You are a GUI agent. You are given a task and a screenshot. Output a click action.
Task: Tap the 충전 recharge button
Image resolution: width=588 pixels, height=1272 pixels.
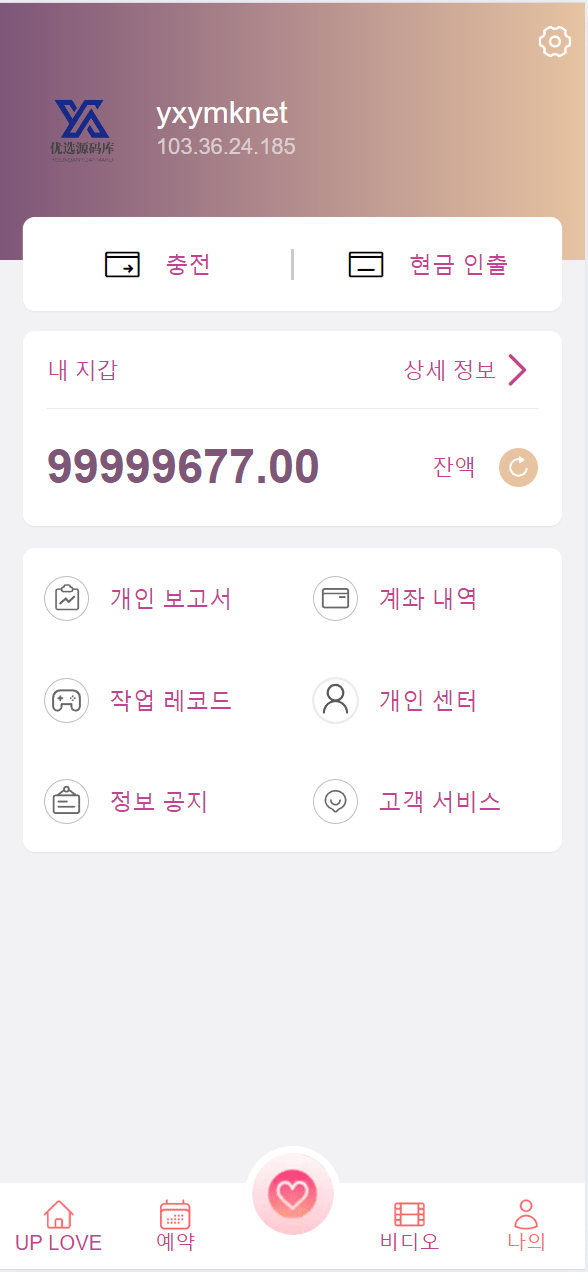tap(158, 264)
